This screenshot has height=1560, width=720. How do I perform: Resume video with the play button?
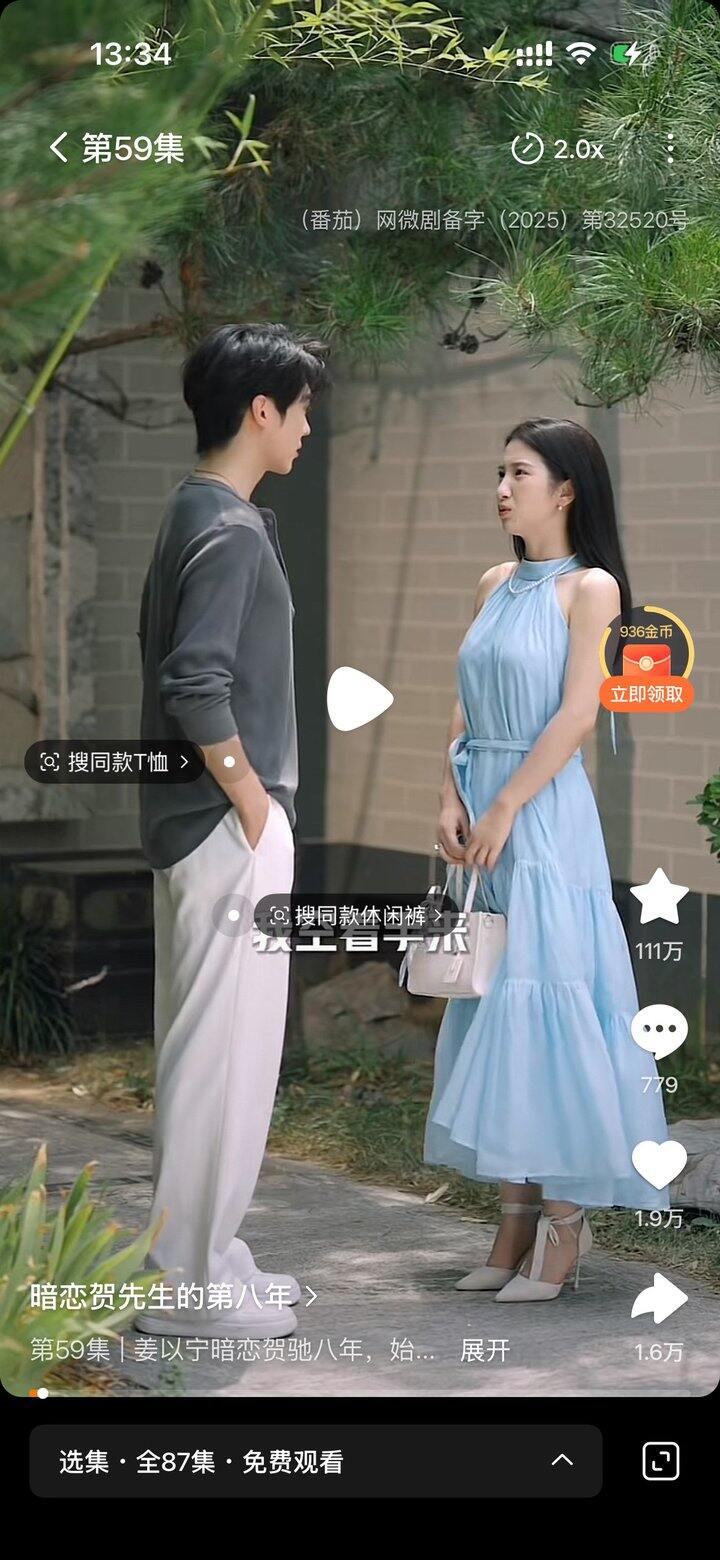click(x=359, y=699)
